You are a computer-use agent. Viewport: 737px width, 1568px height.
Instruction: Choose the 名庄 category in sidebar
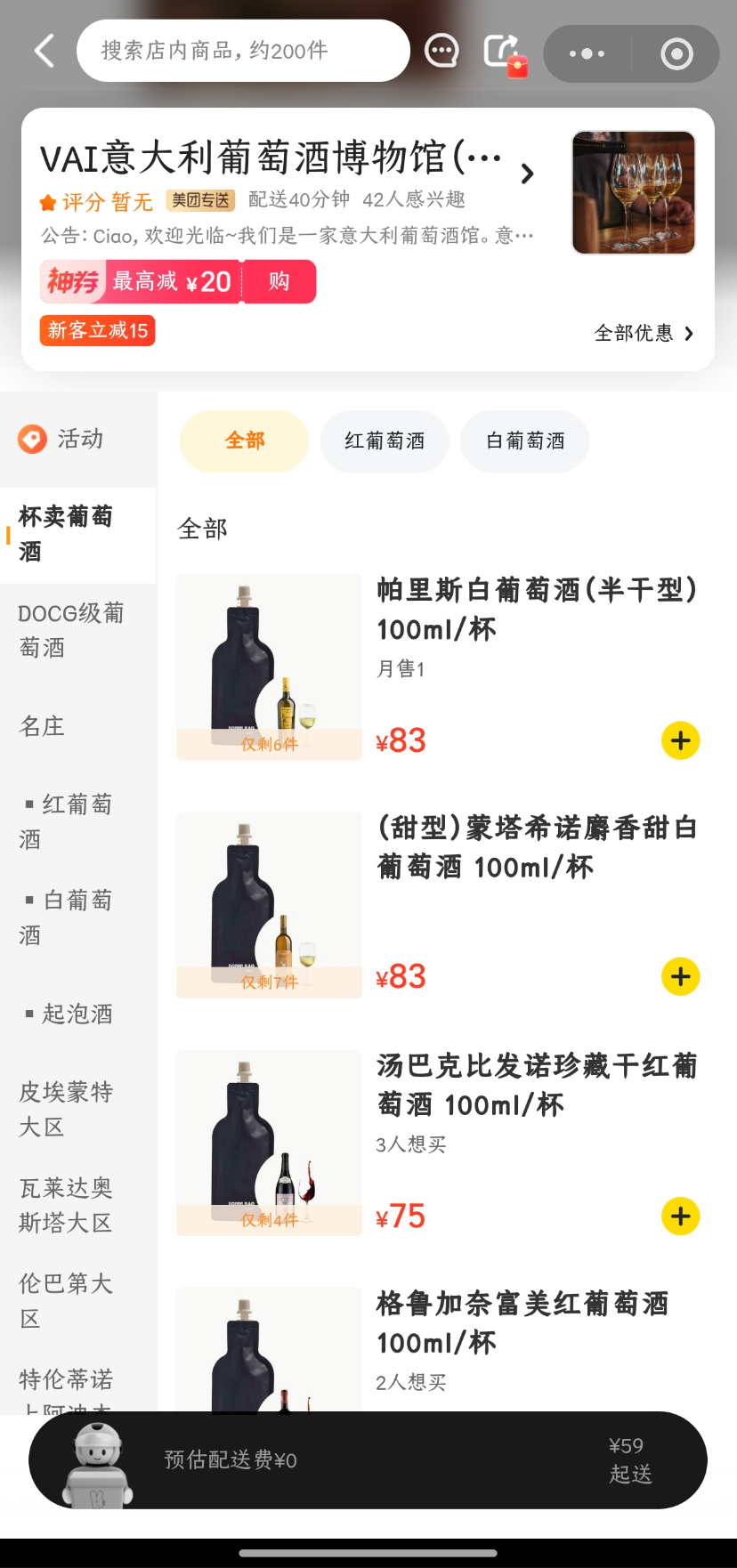coord(43,726)
